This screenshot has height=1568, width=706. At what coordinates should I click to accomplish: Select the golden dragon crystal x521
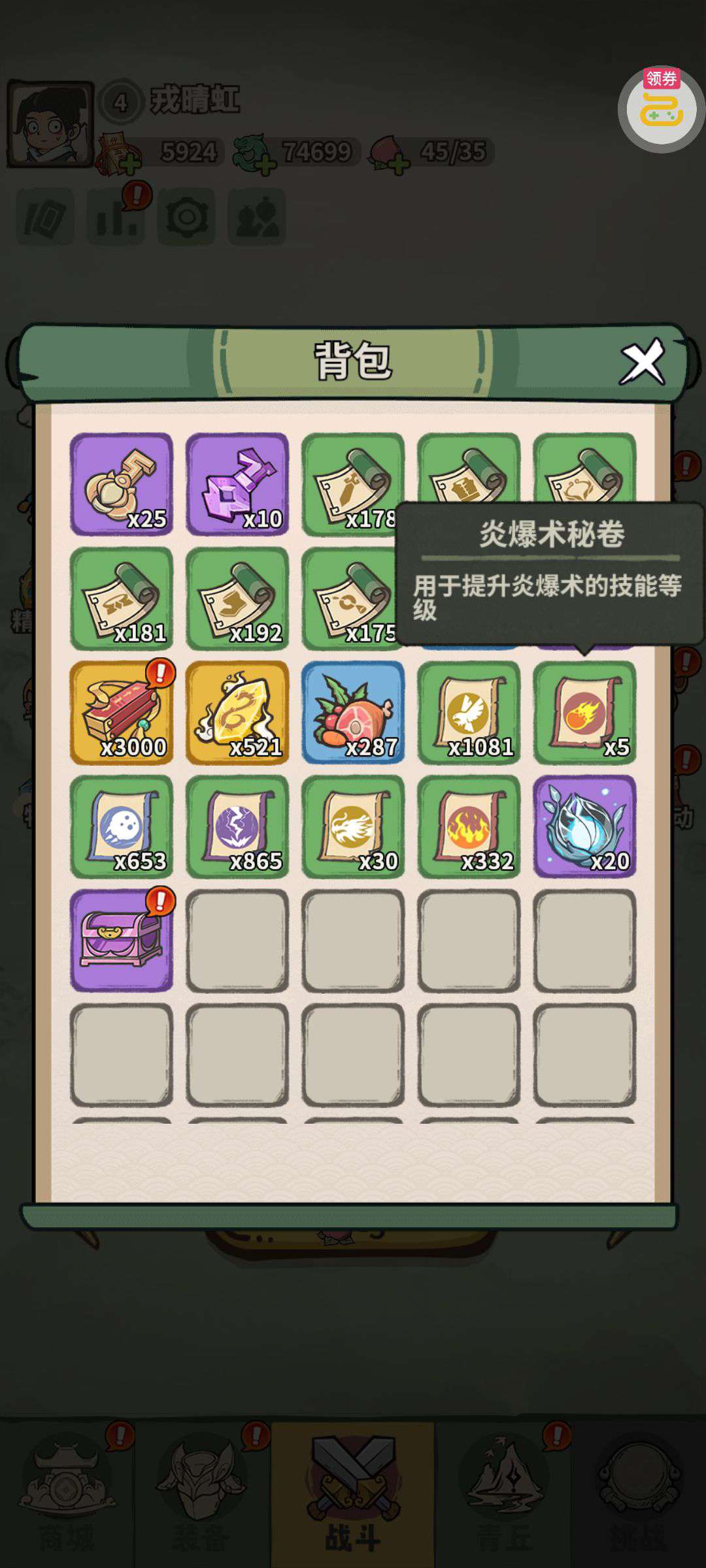click(237, 712)
